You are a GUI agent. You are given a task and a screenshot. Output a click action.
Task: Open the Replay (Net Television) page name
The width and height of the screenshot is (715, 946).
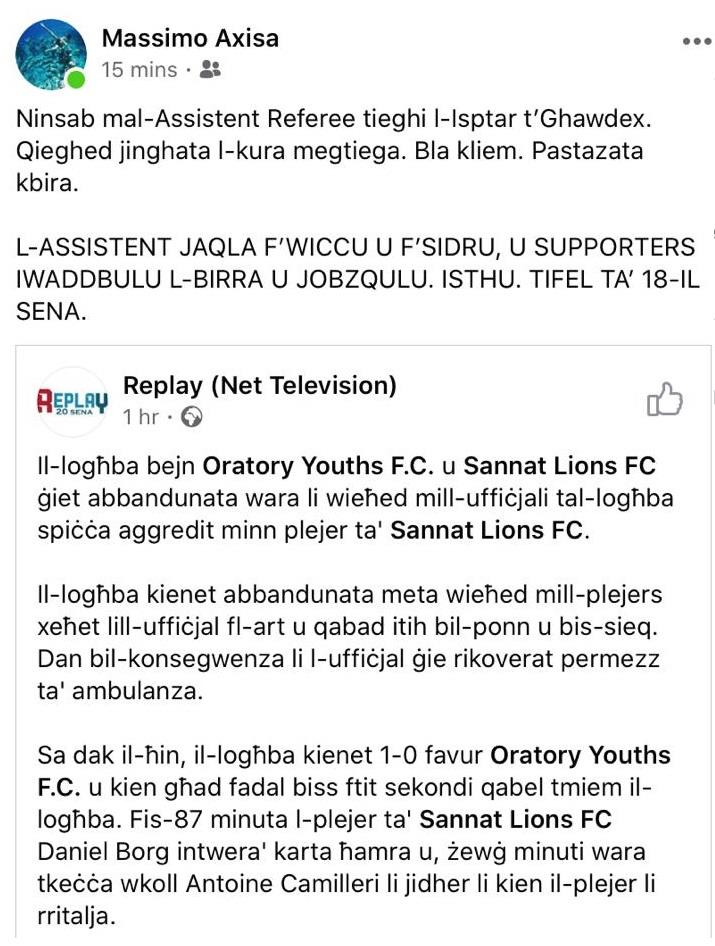tap(259, 385)
